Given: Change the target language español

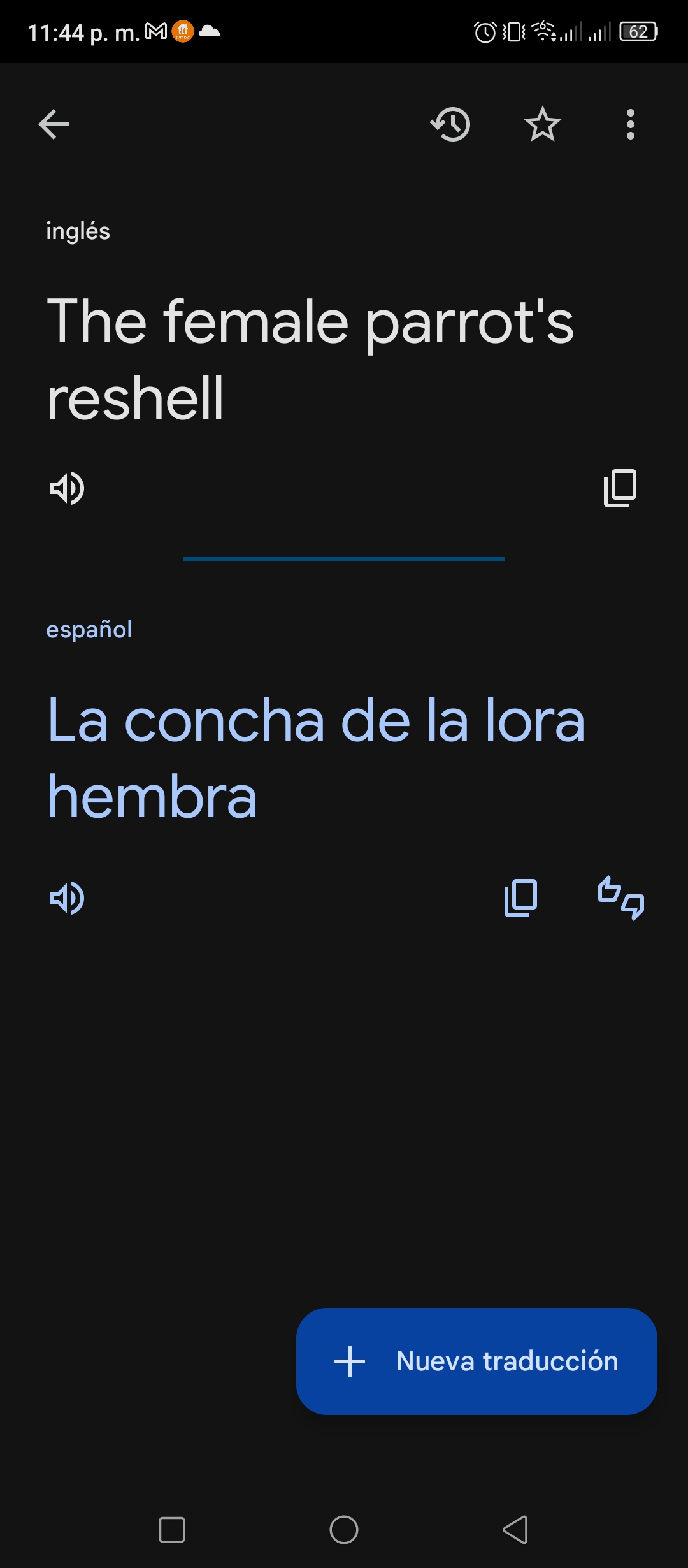Looking at the screenshot, I should click(89, 630).
